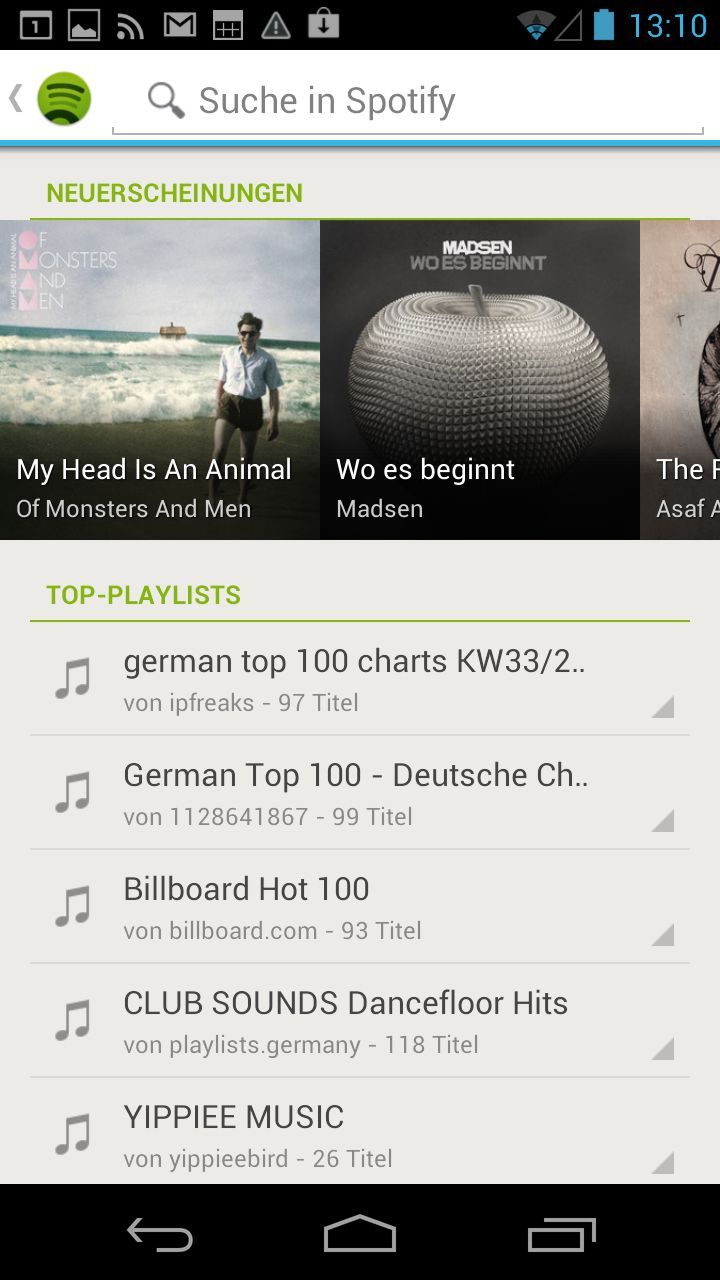The width and height of the screenshot is (720, 1280).
Task: Open the album My Head Is An Animal
Action: point(160,380)
